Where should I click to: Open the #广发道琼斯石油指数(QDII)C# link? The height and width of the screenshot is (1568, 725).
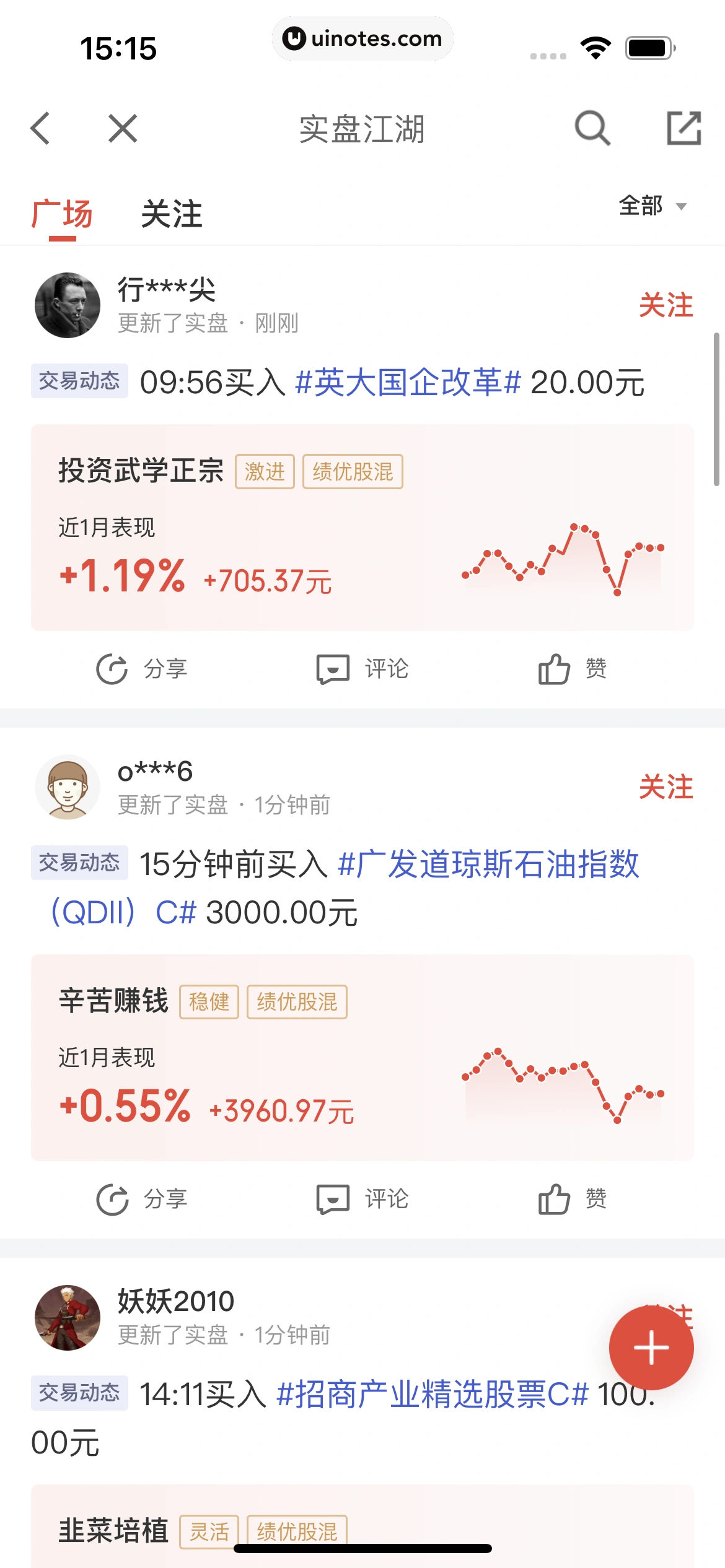pyautogui.click(x=488, y=865)
